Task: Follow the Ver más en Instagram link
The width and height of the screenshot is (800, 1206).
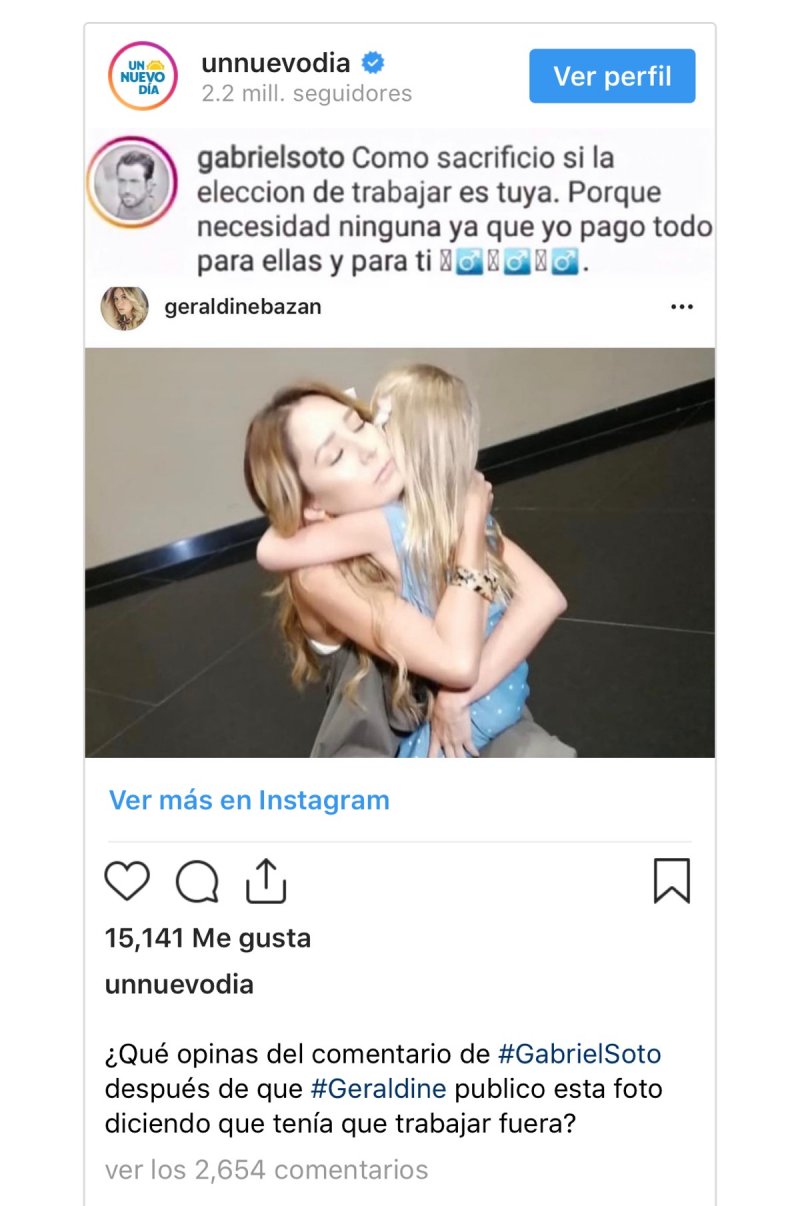Action: tap(249, 800)
